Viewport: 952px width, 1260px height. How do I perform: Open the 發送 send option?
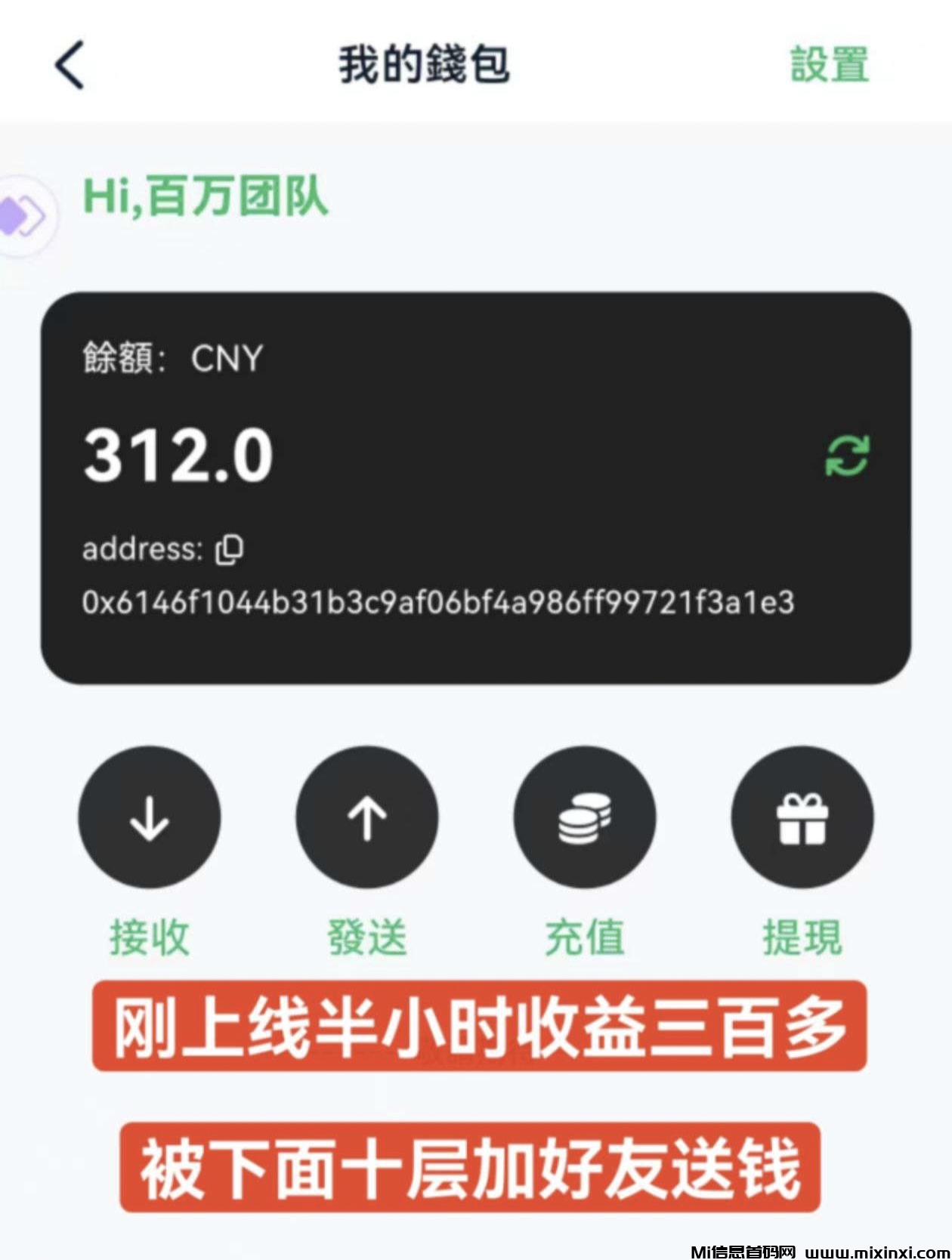pos(367,817)
